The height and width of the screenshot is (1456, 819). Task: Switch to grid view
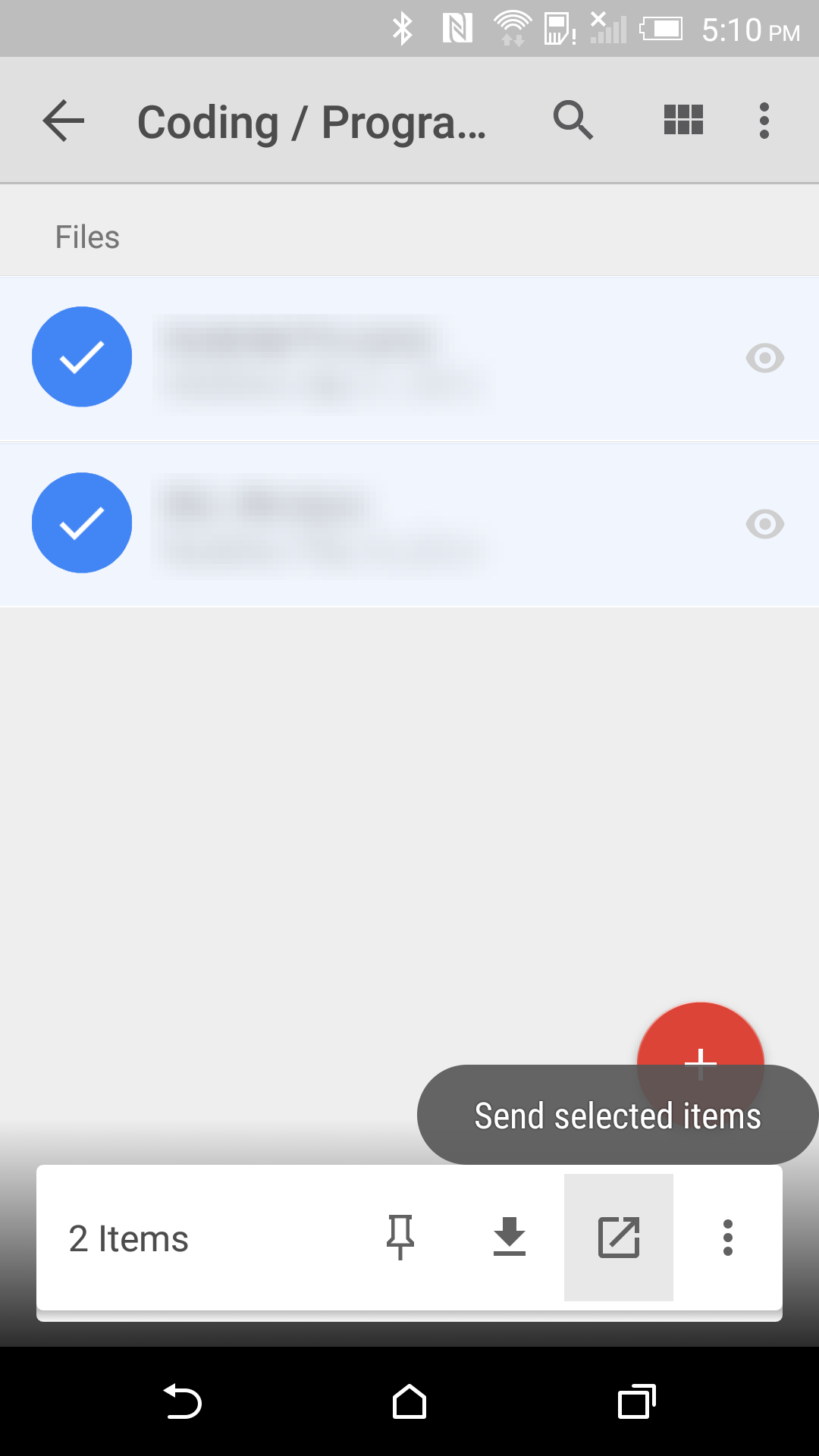pyautogui.click(x=683, y=120)
